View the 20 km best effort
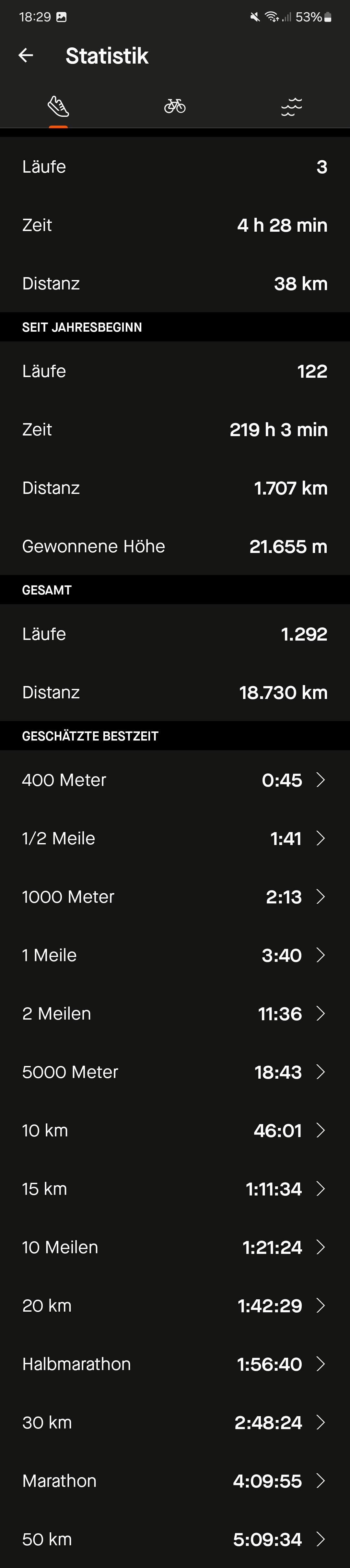The image size is (350, 1568). (x=175, y=1306)
